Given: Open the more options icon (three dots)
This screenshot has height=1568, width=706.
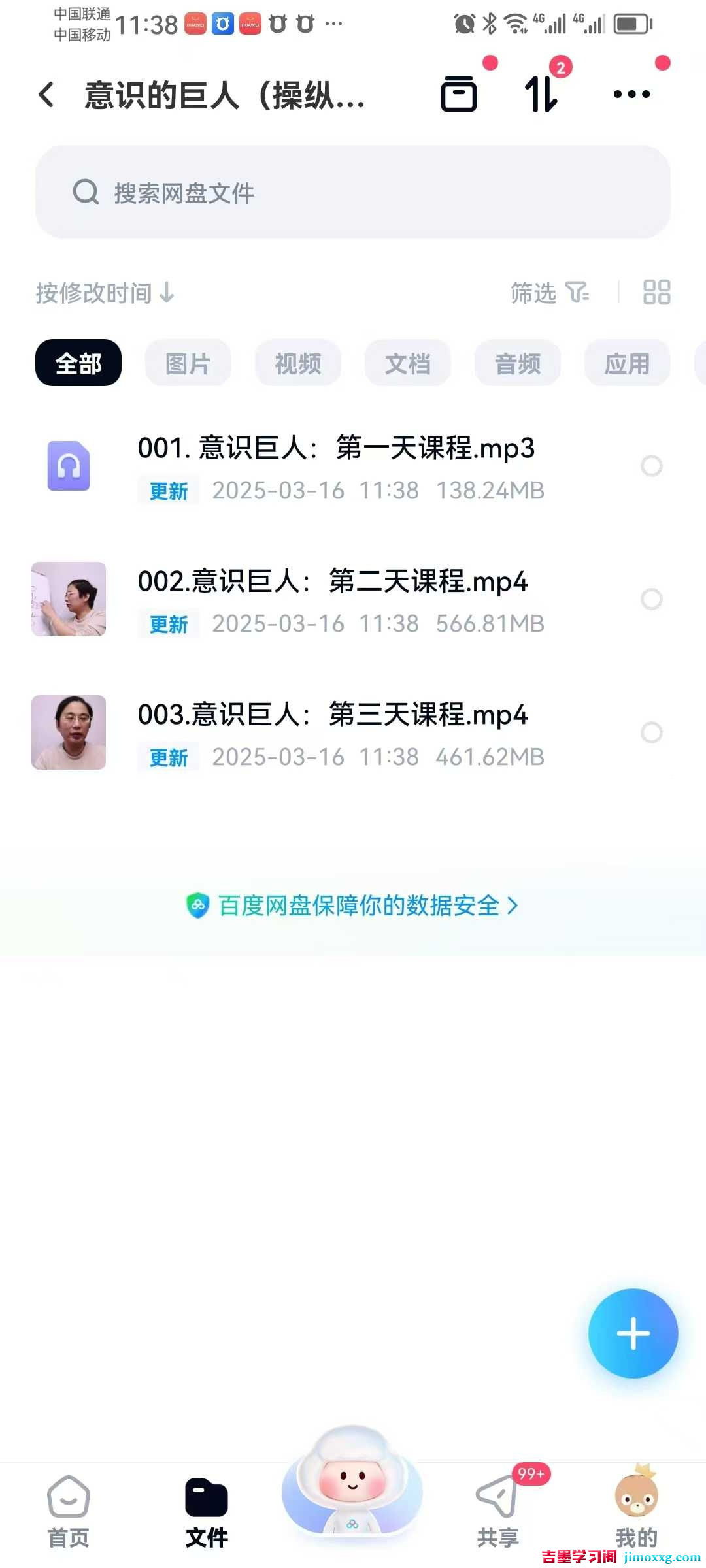Looking at the screenshot, I should pyautogui.click(x=630, y=93).
